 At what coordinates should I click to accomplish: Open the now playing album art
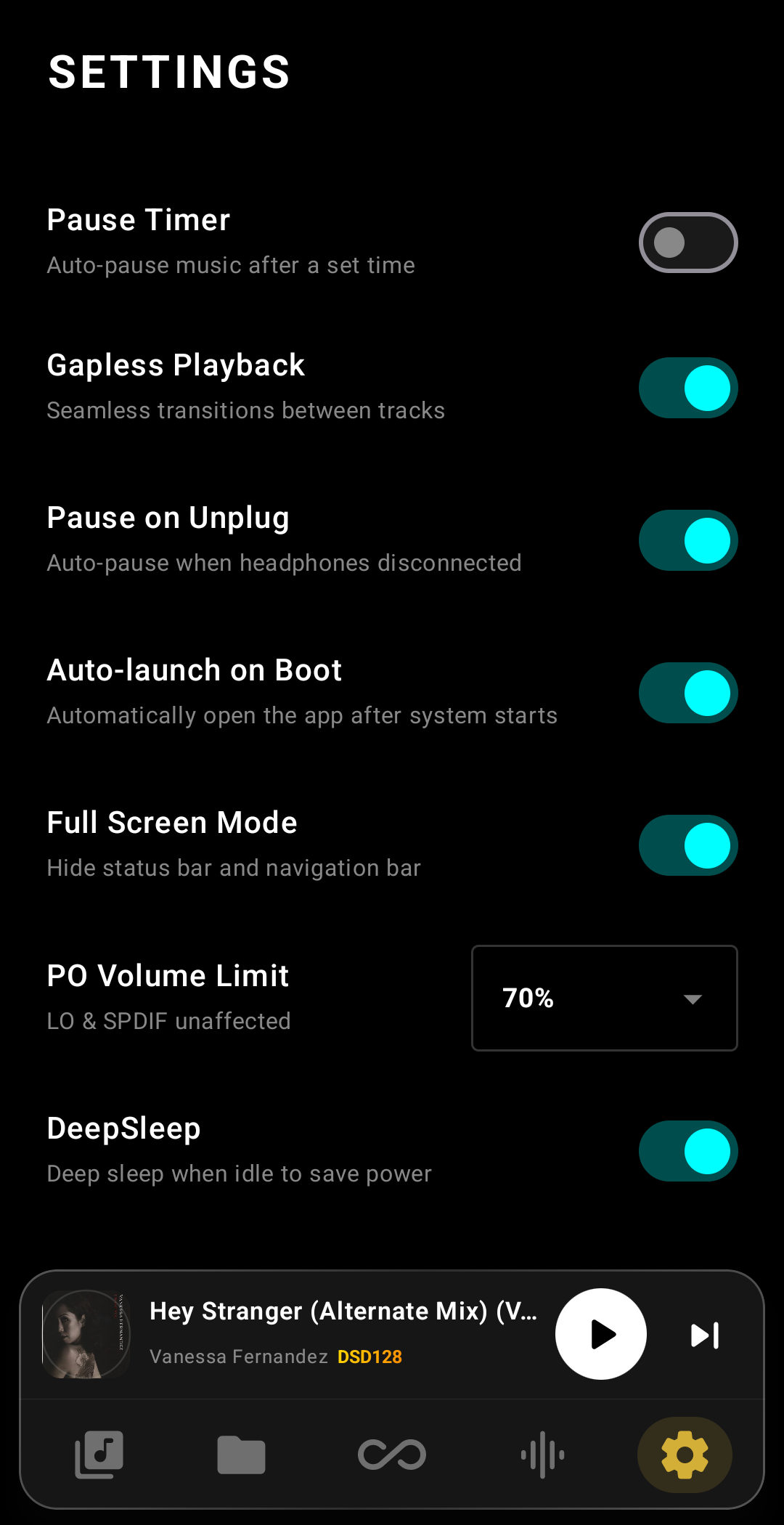(x=86, y=1334)
